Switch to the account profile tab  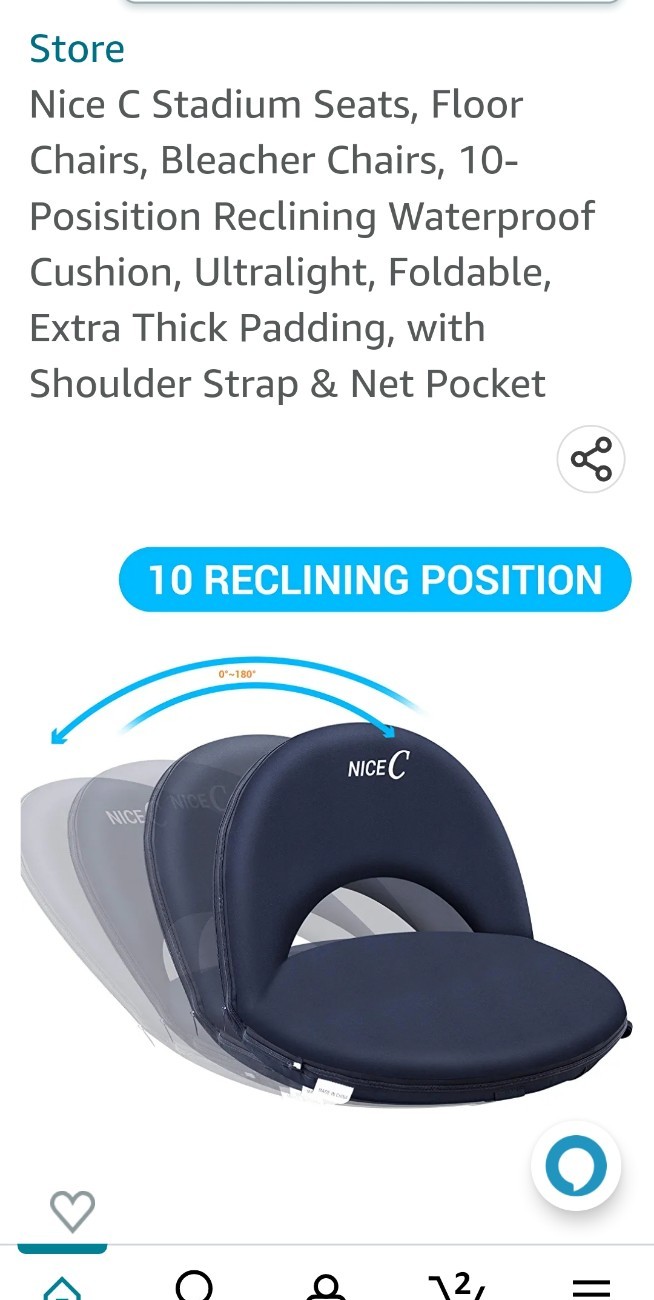[326, 1284]
